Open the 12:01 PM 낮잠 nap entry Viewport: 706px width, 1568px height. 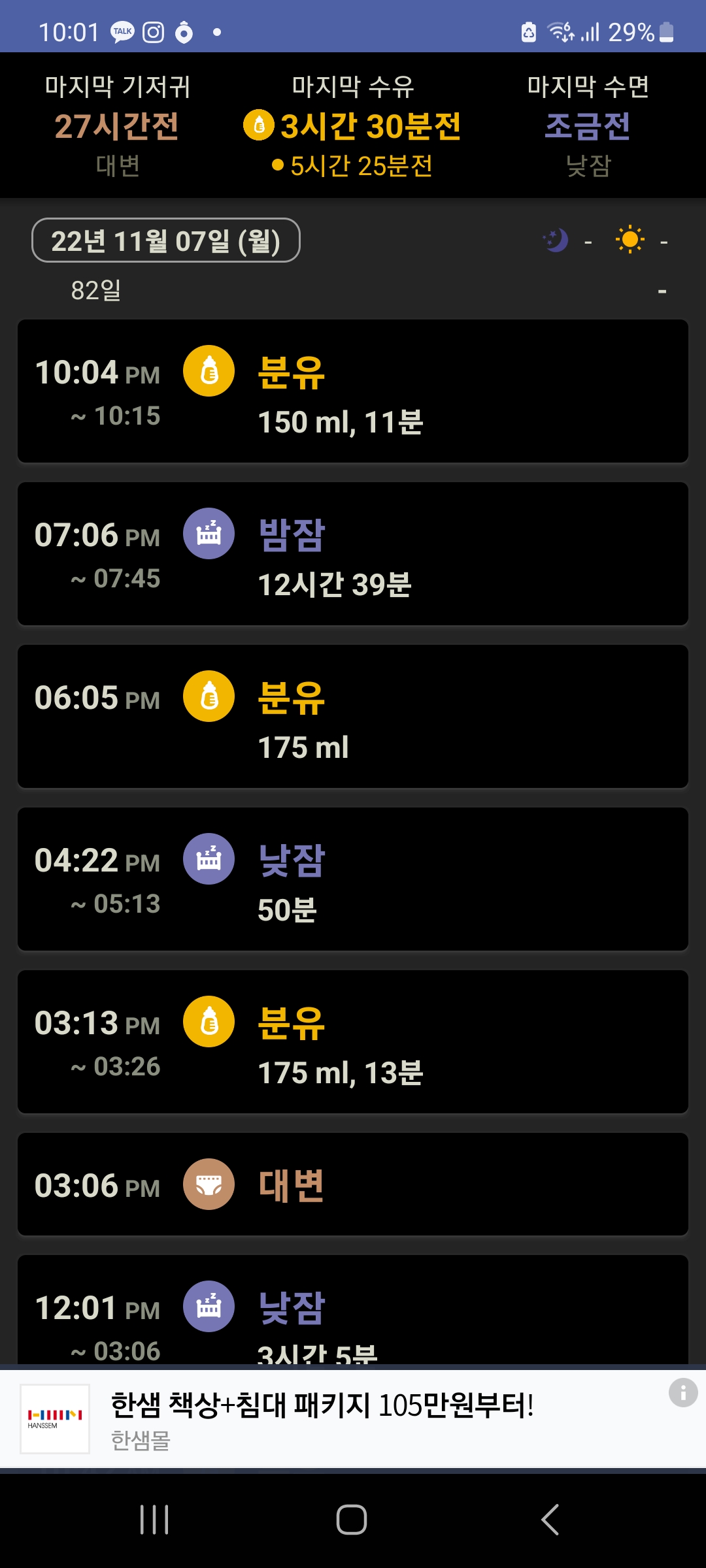[353, 1310]
